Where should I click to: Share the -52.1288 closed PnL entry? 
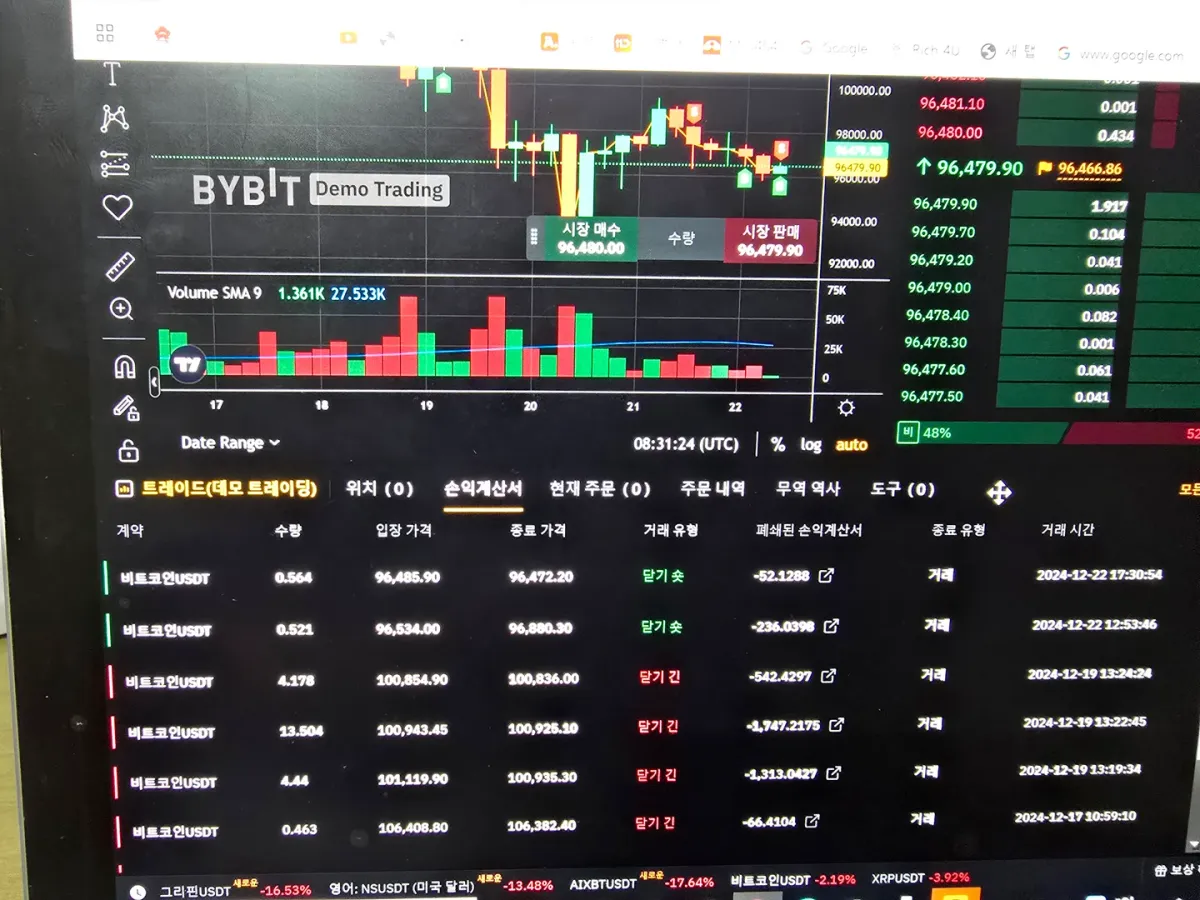(826, 576)
